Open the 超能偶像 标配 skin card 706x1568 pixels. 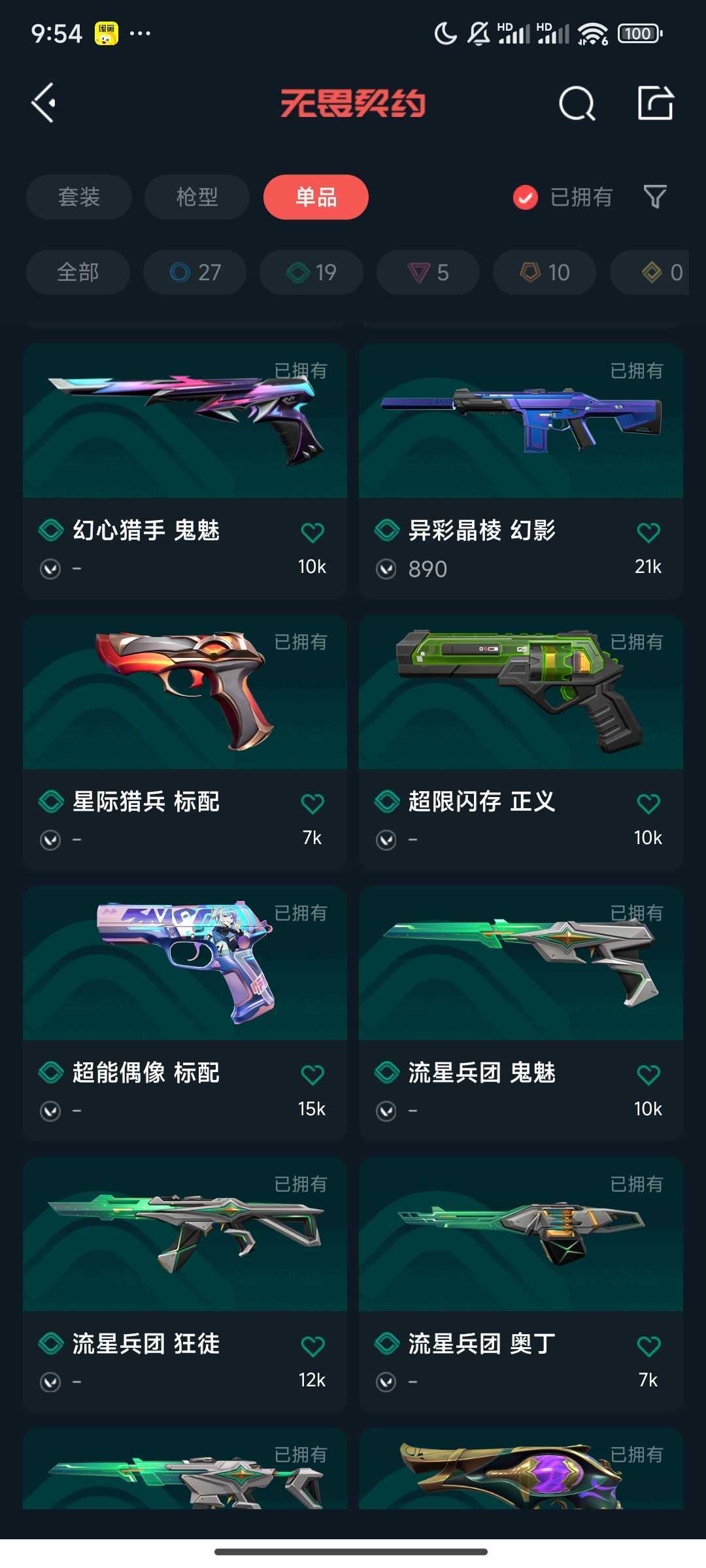coord(185,1013)
